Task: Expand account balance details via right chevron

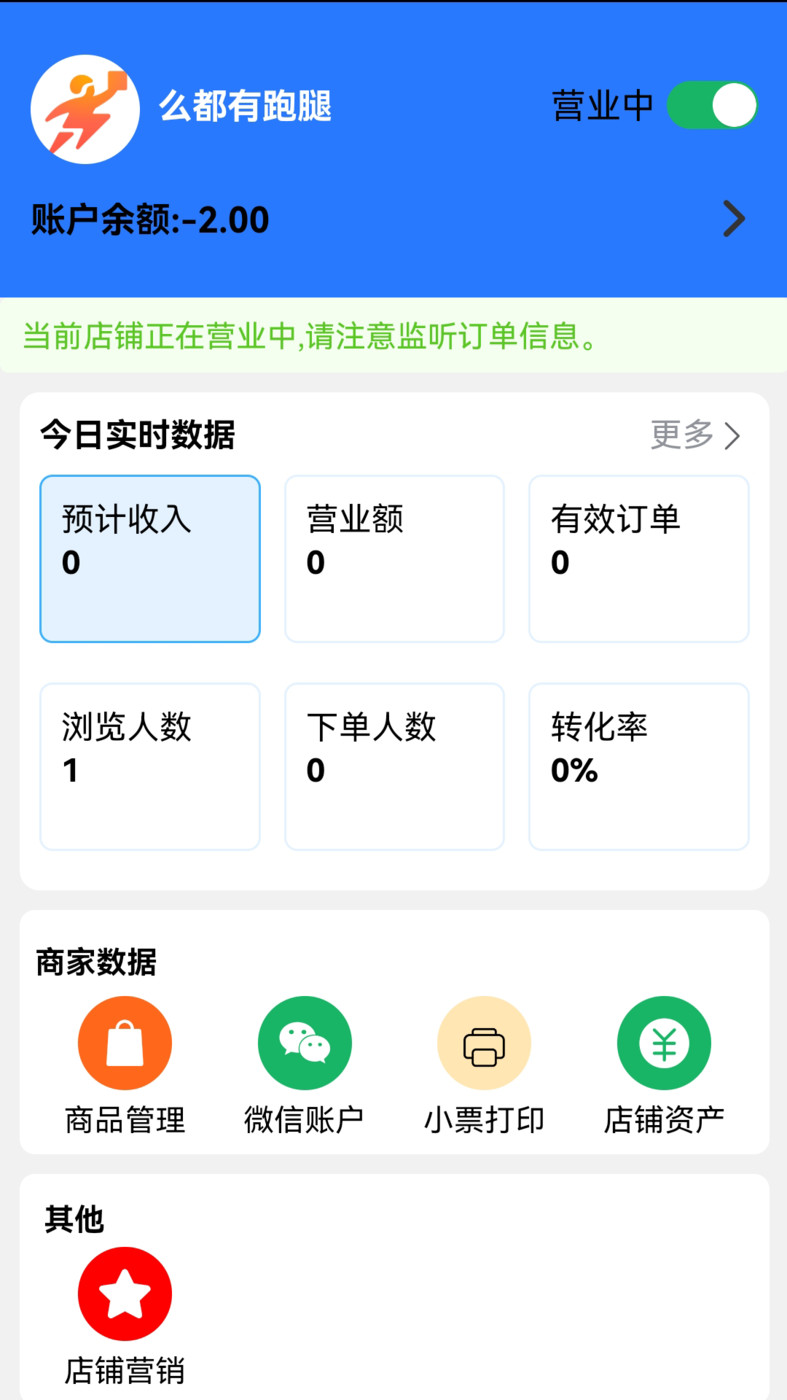Action: 735,219
